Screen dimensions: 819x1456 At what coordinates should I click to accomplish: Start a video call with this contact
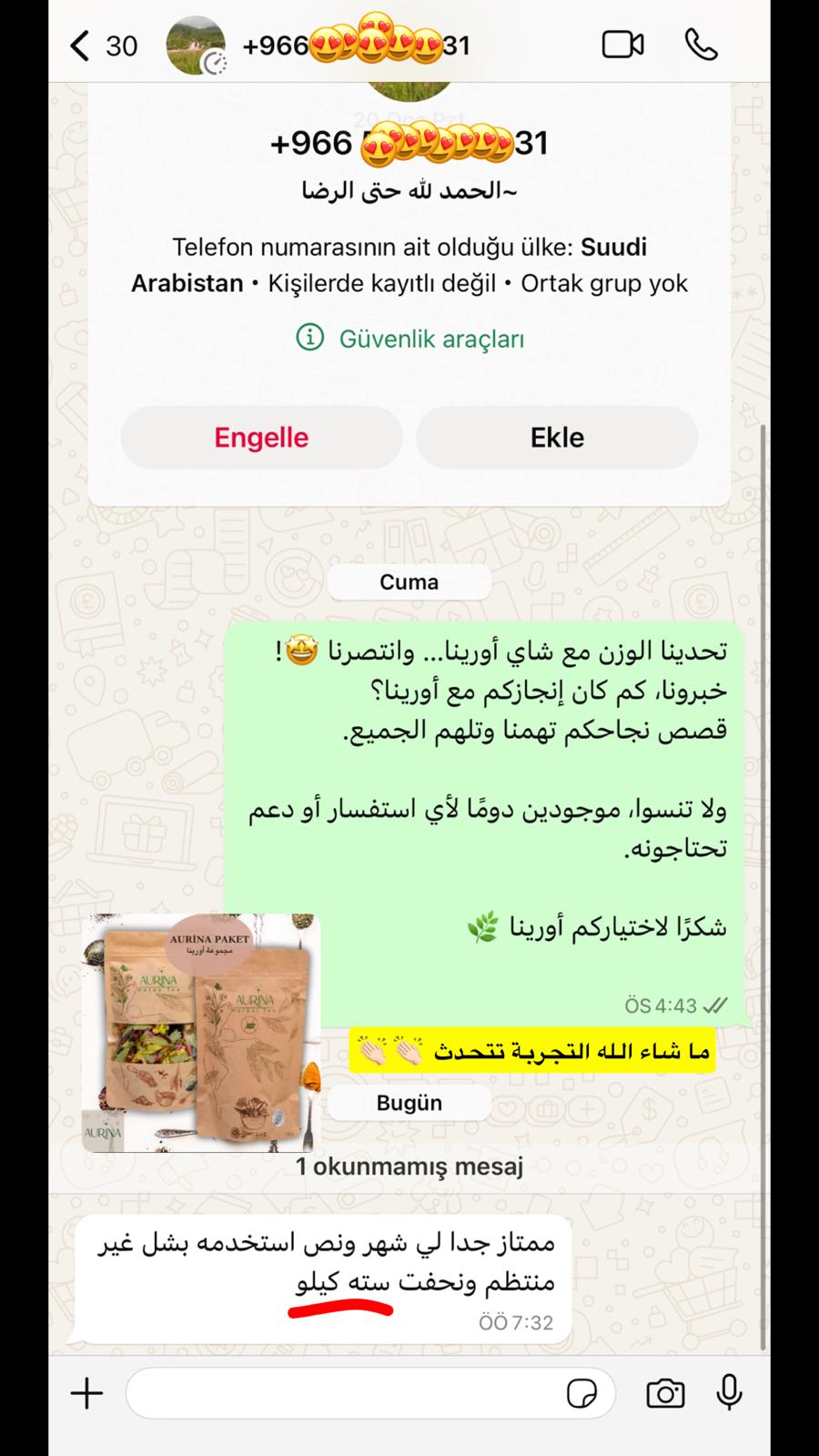[623, 45]
